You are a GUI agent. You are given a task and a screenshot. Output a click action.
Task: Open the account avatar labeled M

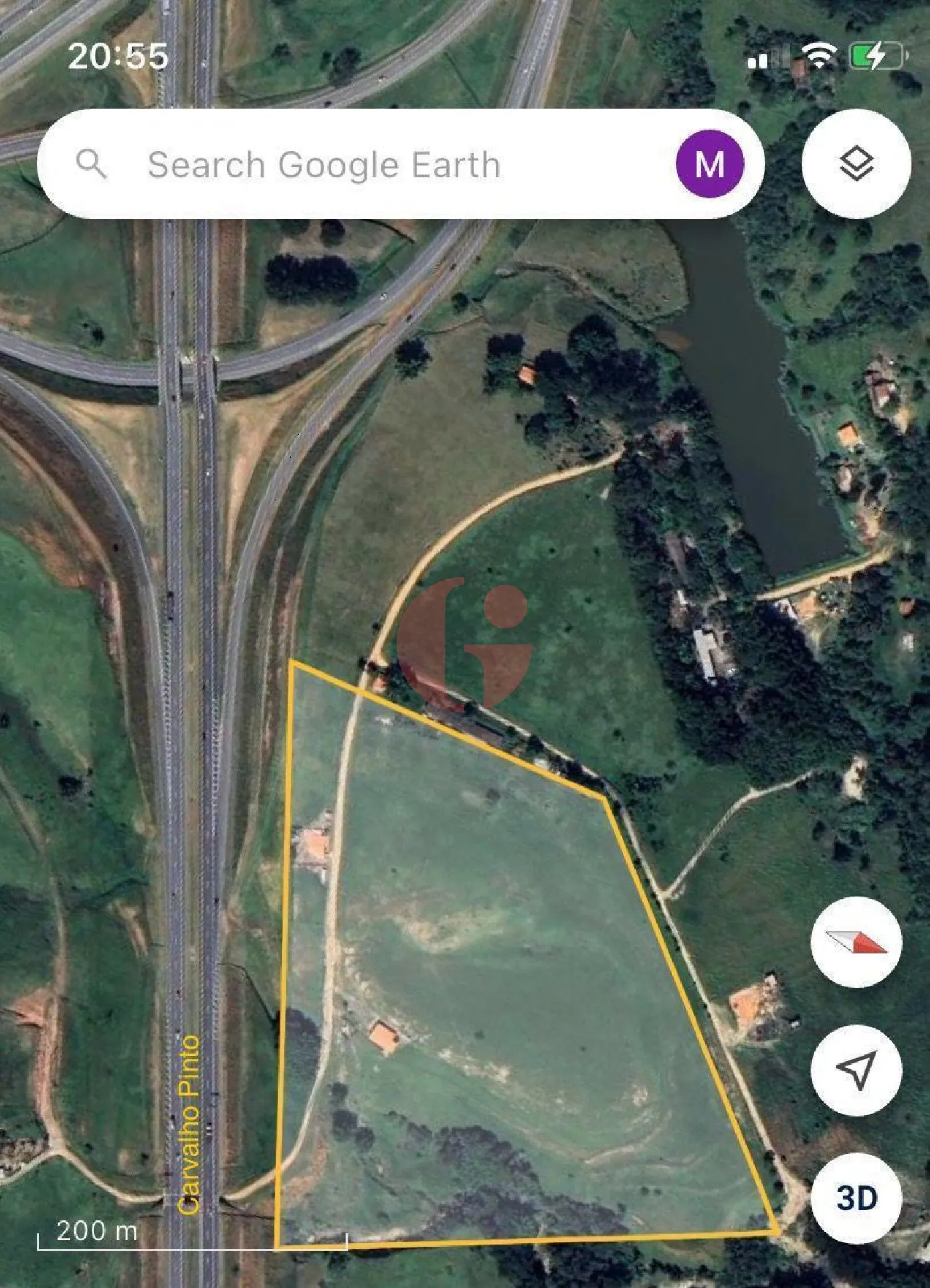click(709, 163)
